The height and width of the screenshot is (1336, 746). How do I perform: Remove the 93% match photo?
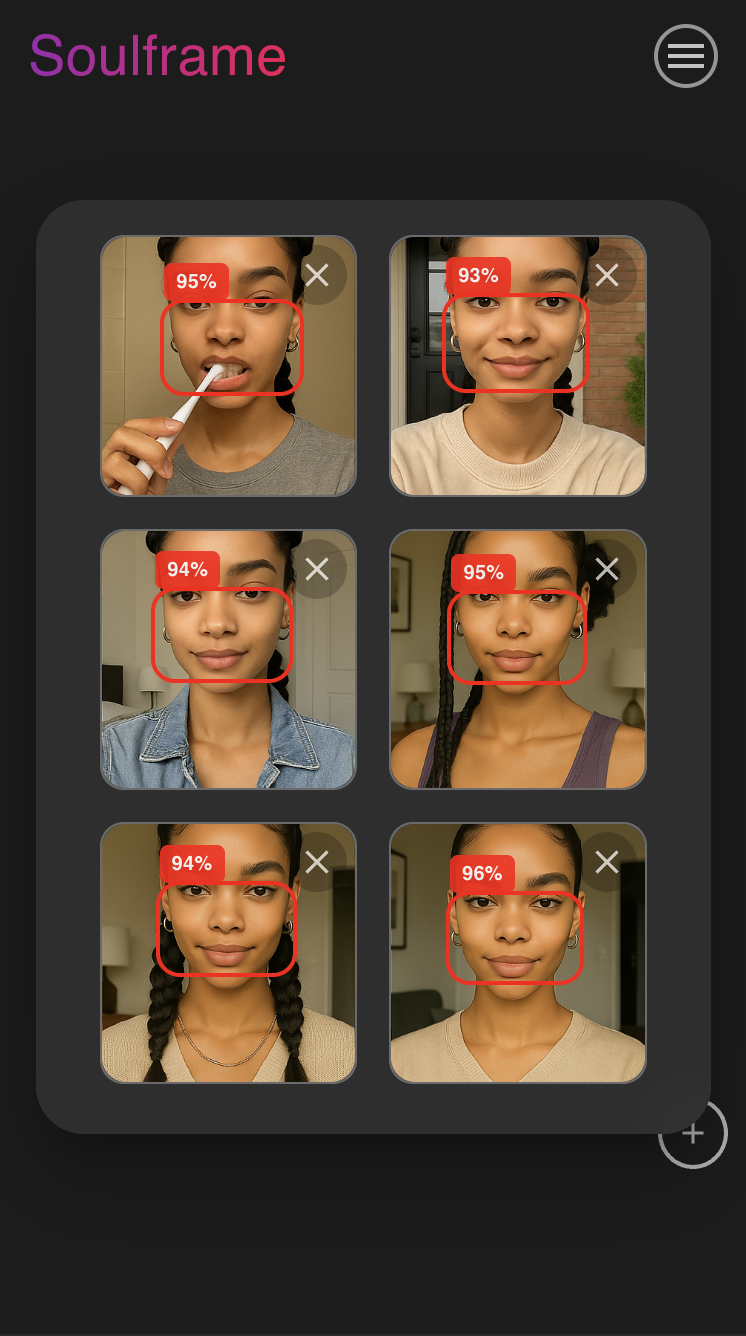(x=607, y=275)
